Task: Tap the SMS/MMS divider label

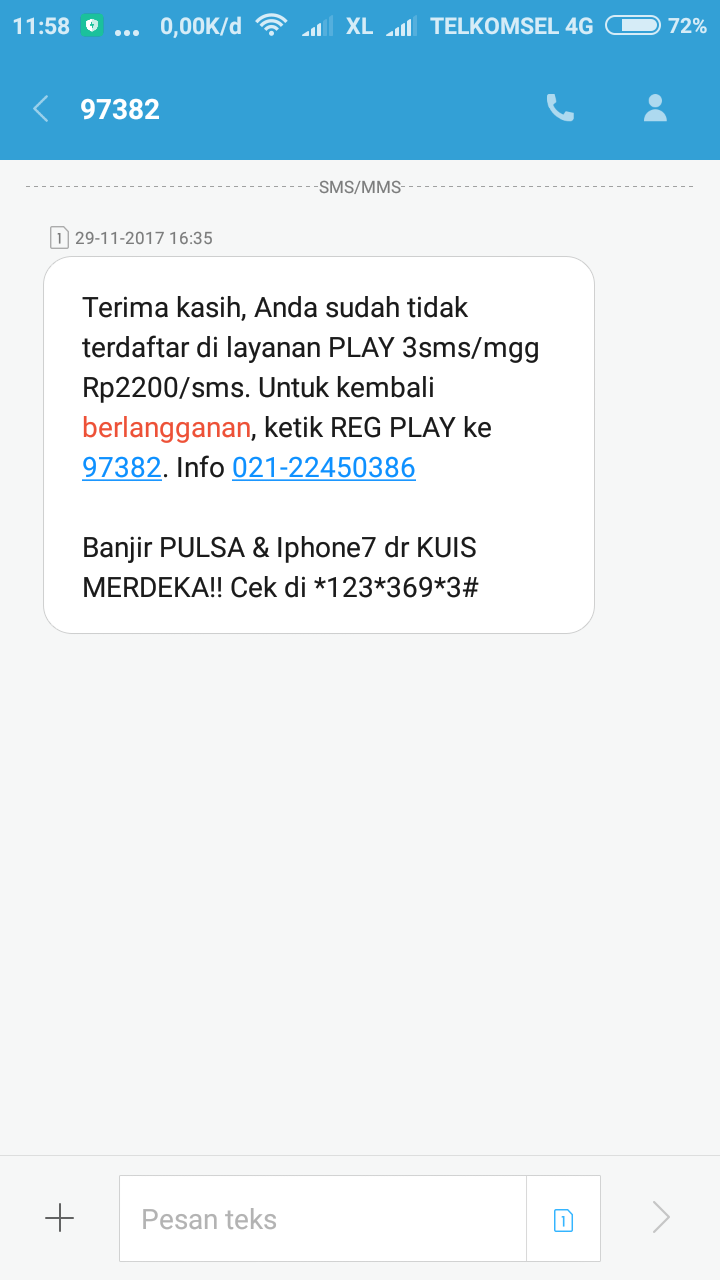Action: click(x=360, y=186)
